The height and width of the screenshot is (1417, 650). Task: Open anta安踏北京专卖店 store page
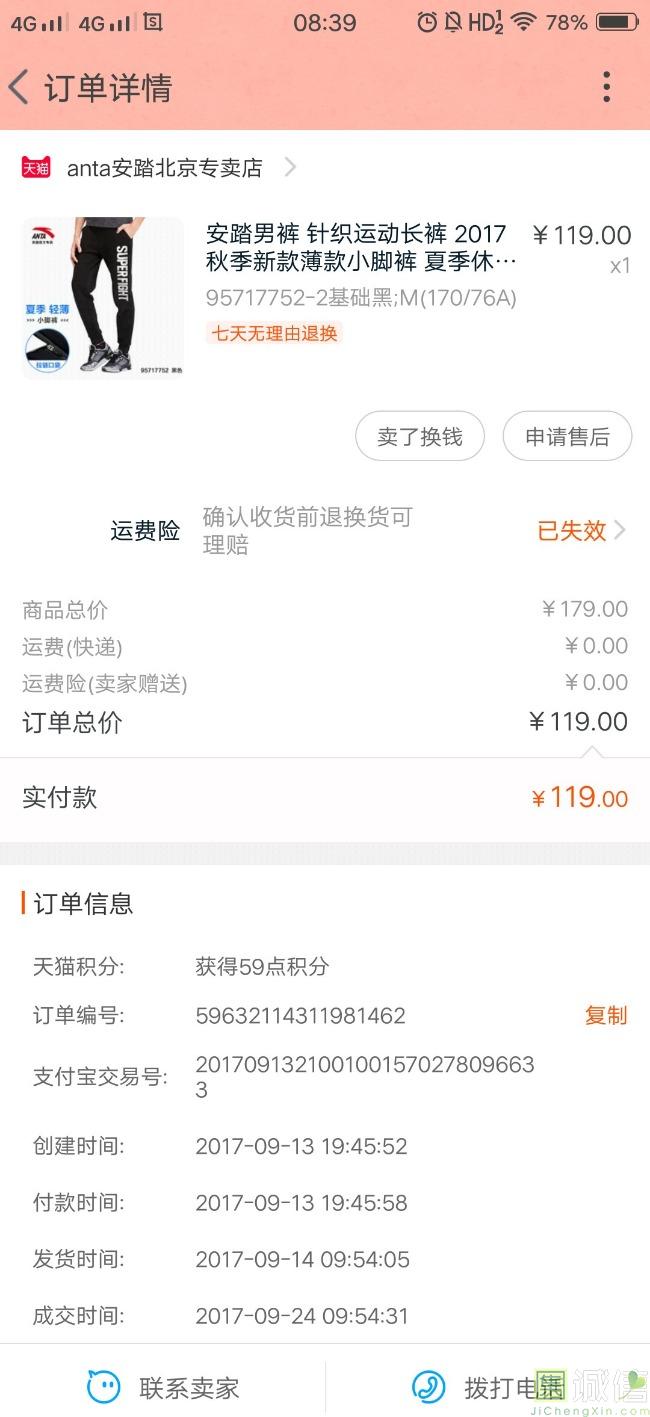160,168
